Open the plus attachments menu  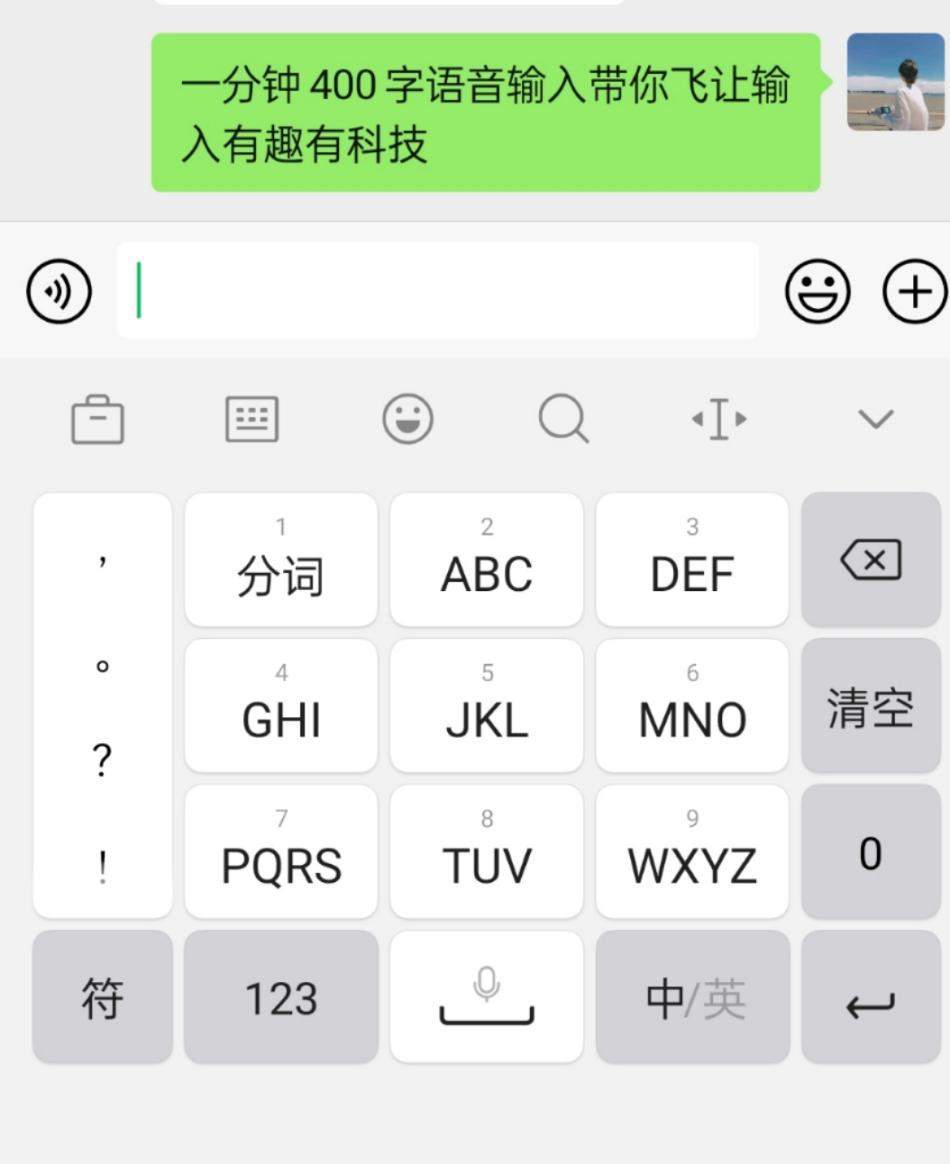pyautogui.click(x=914, y=292)
